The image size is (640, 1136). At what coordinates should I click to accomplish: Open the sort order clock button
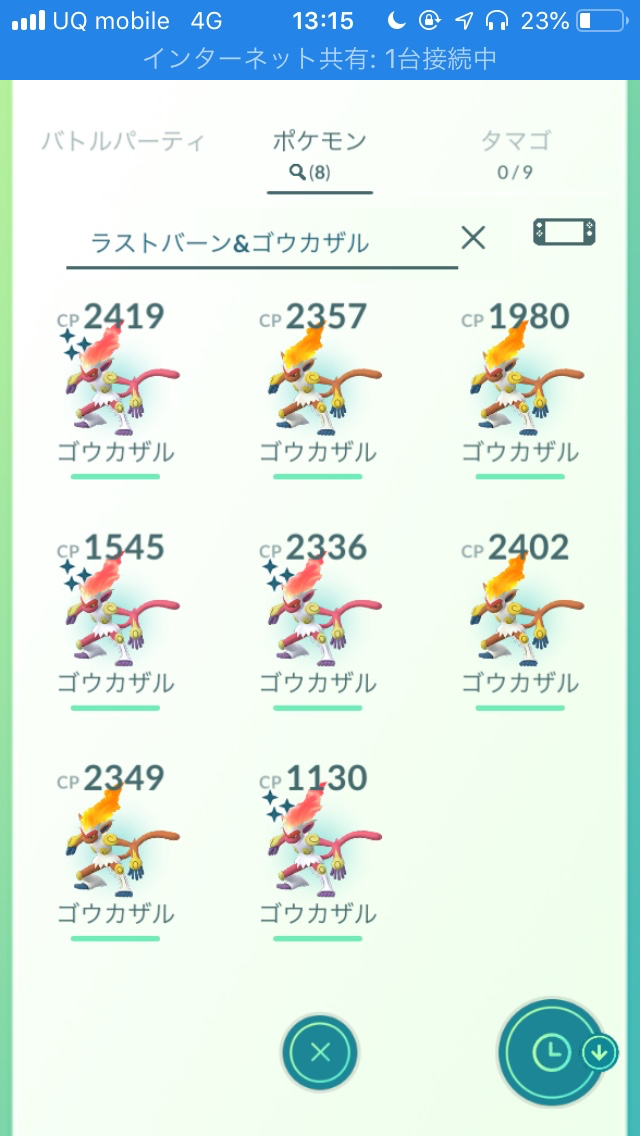pyautogui.click(x=552, y=1051)
